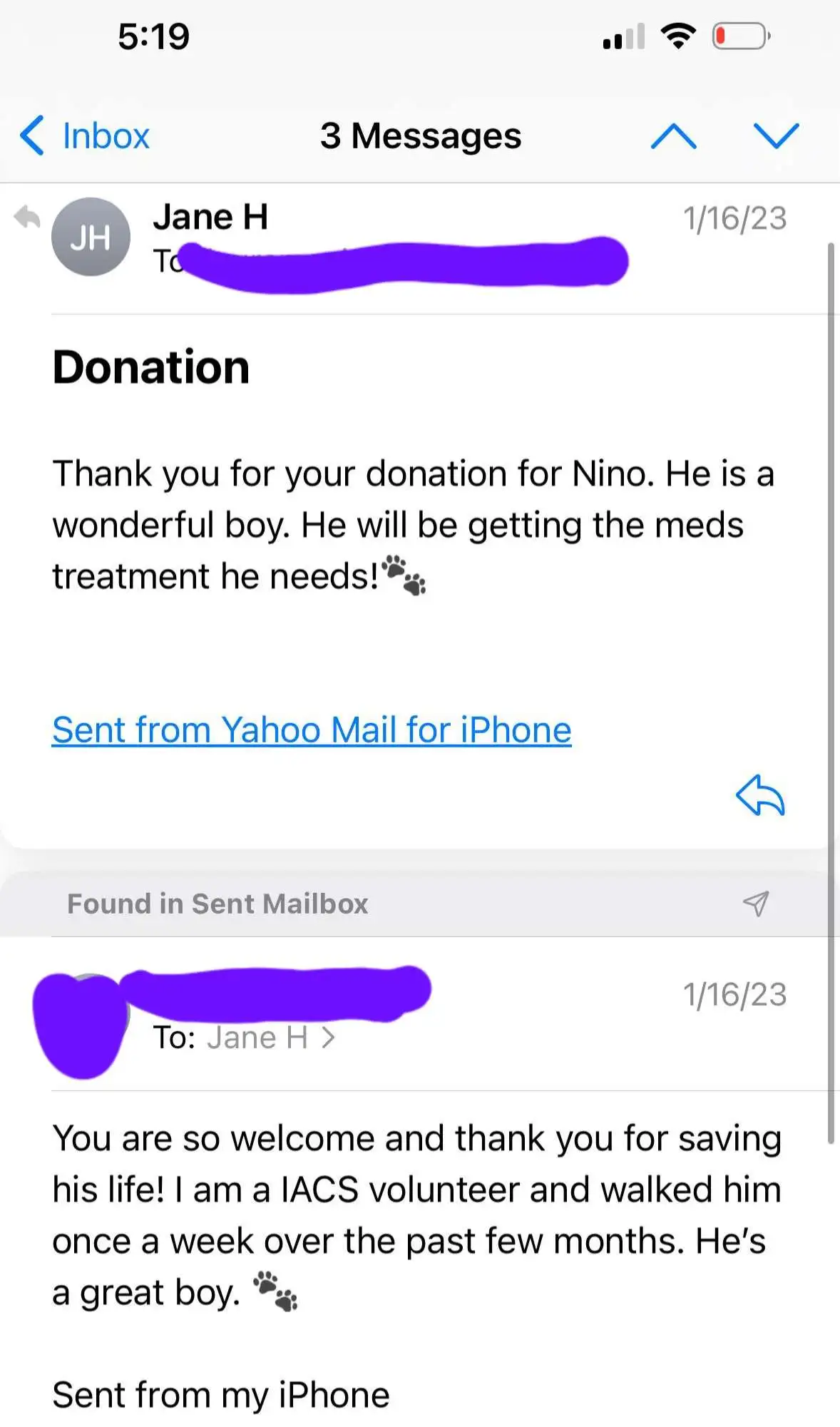Go back to the Inbox
This screenshot has width=840, height=1427.
coord(85,135)
